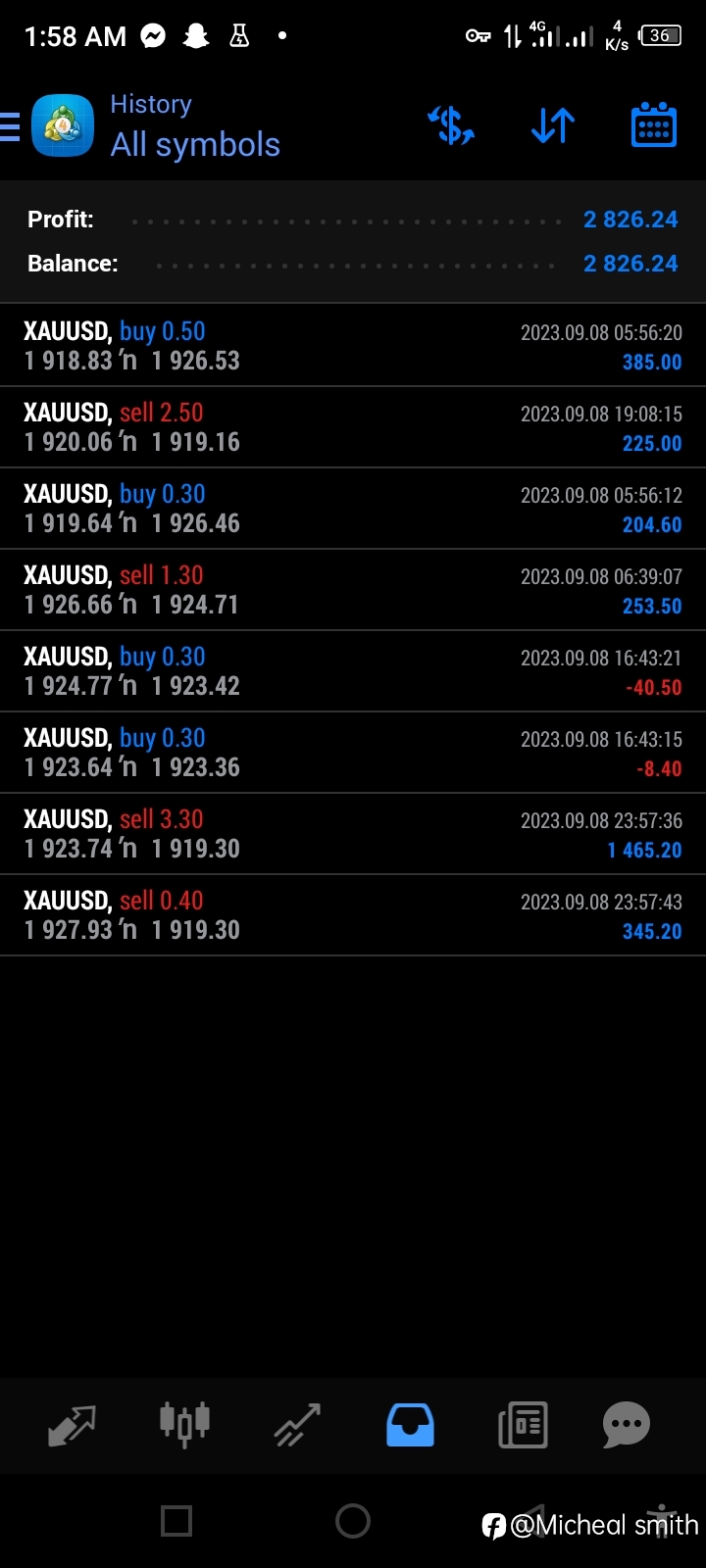This screenshot has width=706, height=1568.
Task: Select the trade with 204.60 profit
Action: click(353, 509)
